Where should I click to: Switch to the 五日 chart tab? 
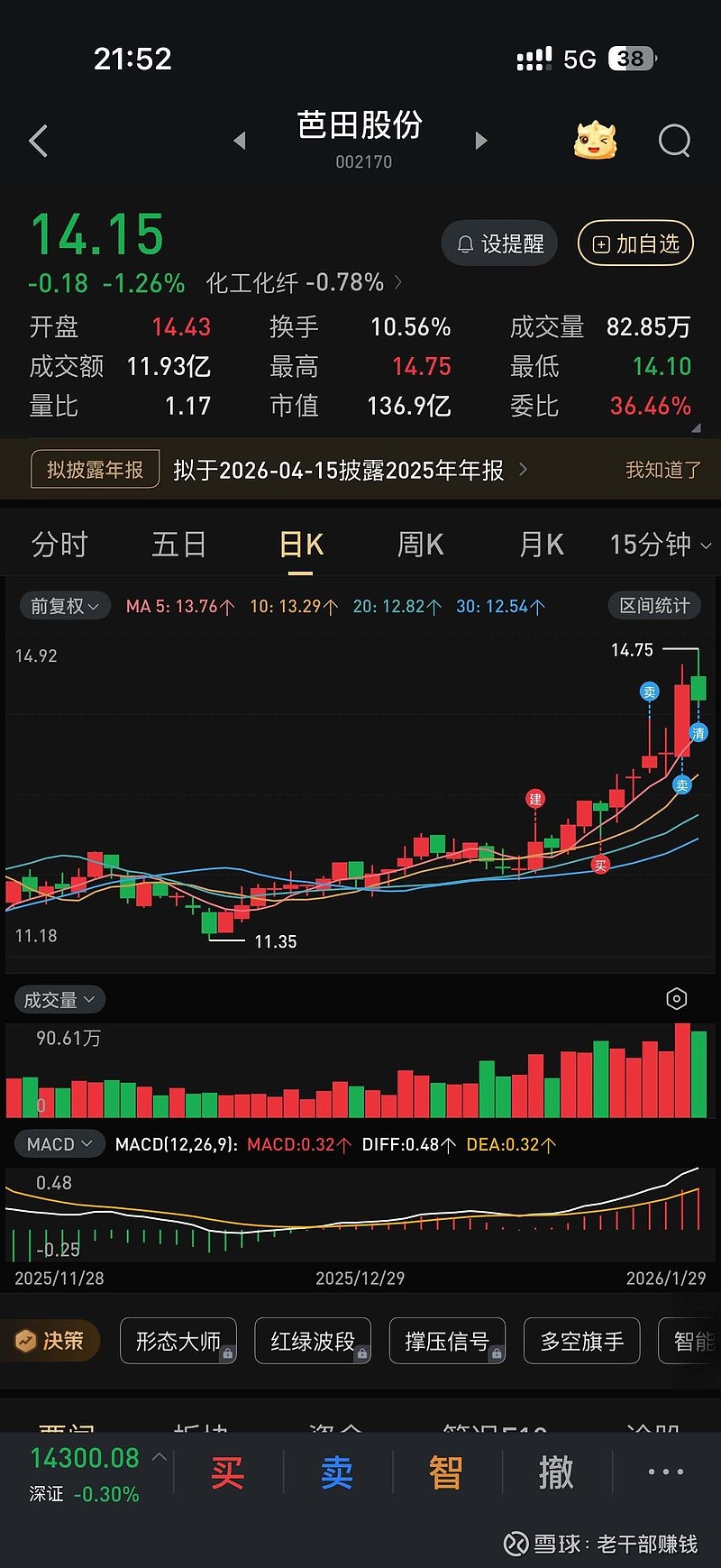(179, 545)
